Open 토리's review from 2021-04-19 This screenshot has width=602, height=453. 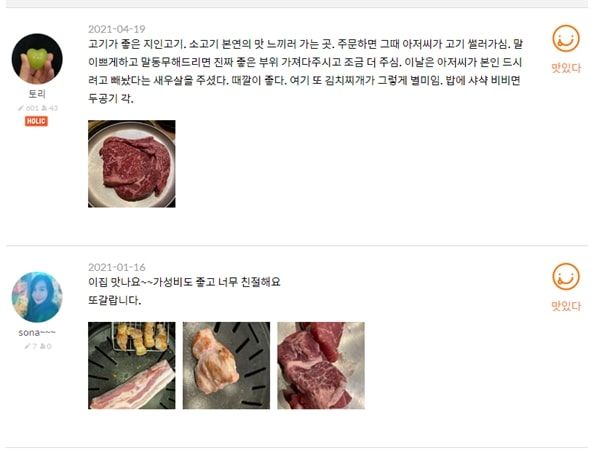point(300,71)
